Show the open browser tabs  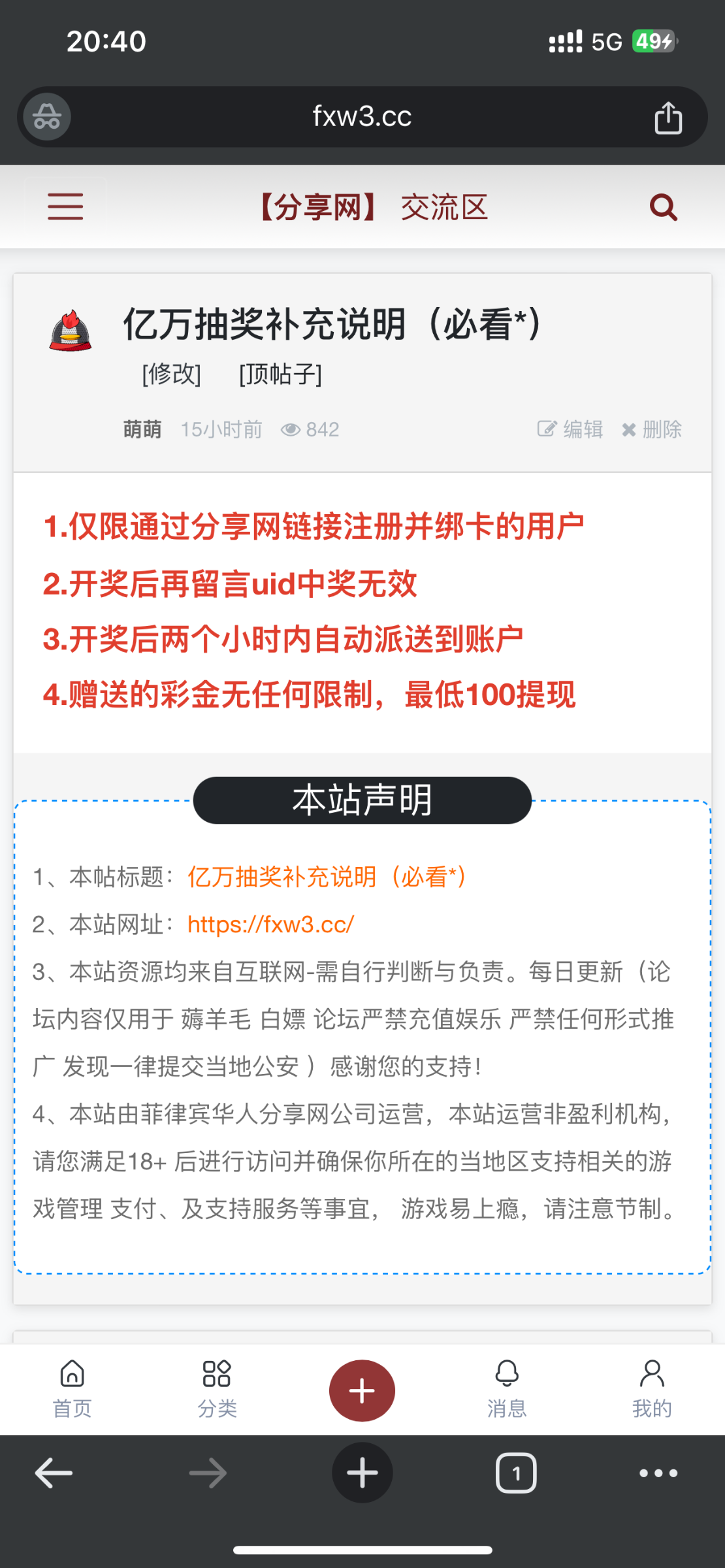coord(516,1473)
